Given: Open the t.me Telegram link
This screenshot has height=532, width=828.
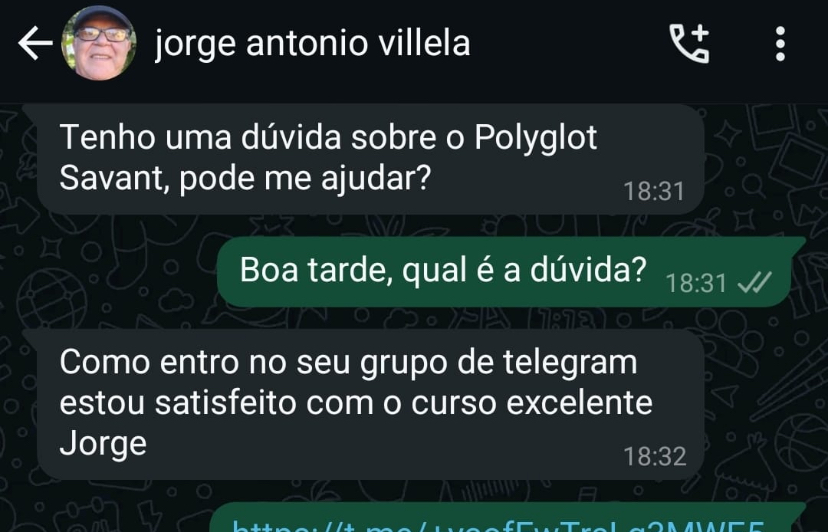Looking at the screenshot, I should (498, 524).
